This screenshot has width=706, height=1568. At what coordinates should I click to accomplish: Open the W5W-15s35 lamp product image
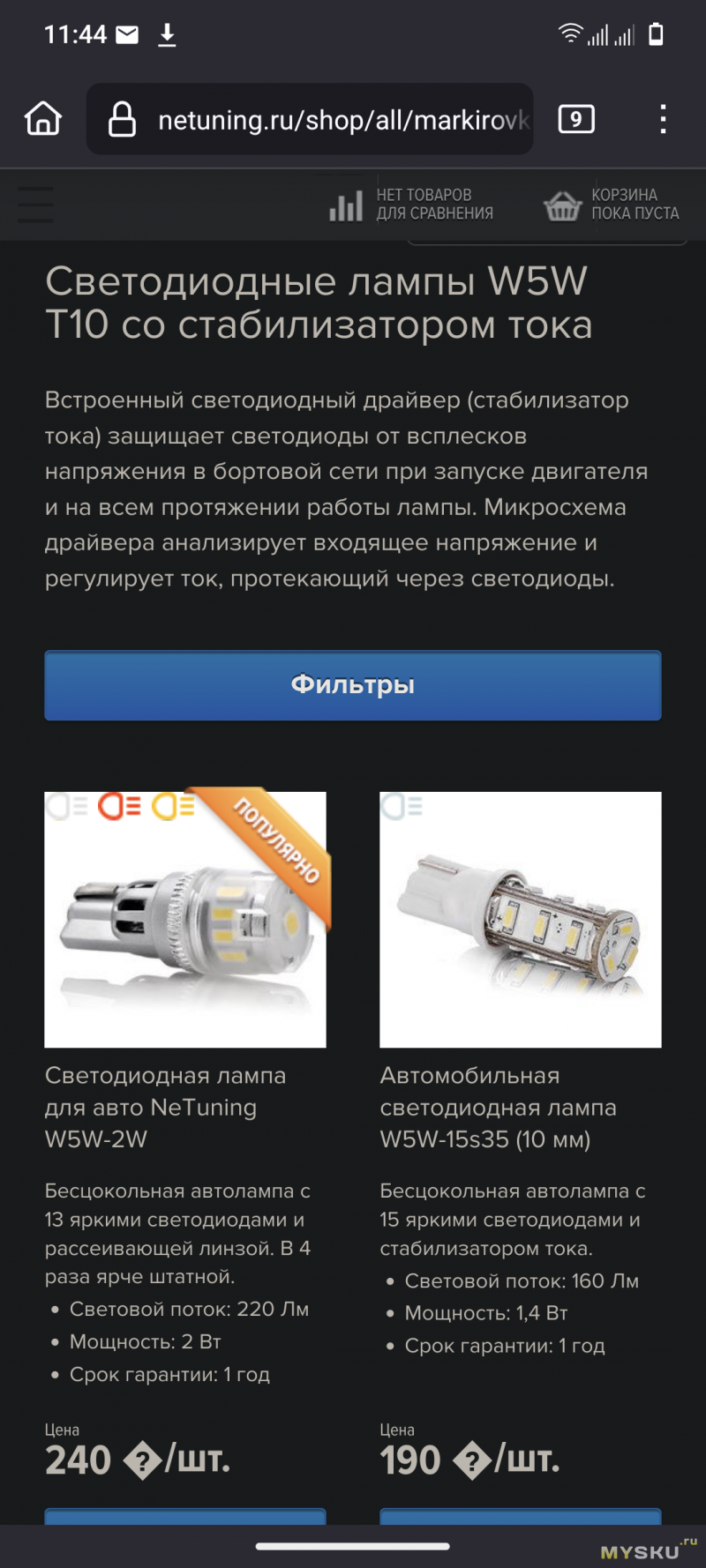click(x=520, y=919)
